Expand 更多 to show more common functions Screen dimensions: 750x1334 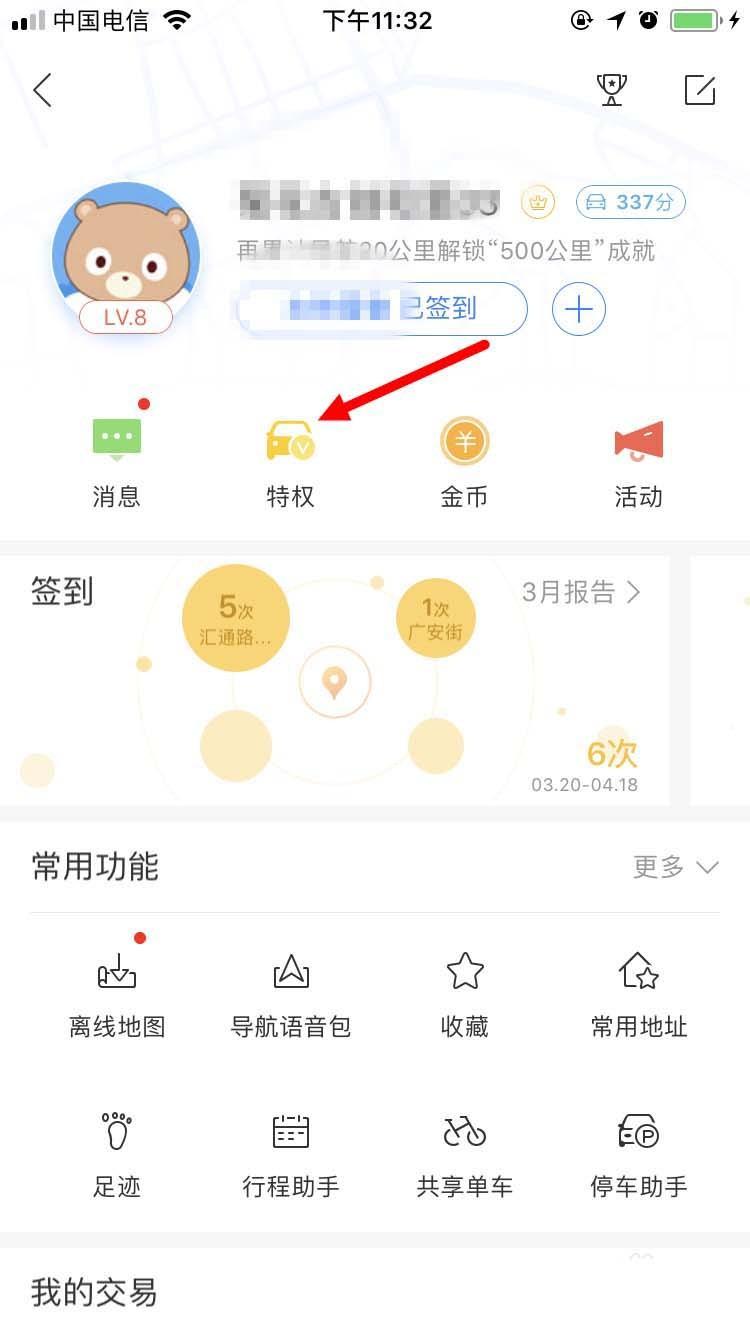(x=672, y=868)
